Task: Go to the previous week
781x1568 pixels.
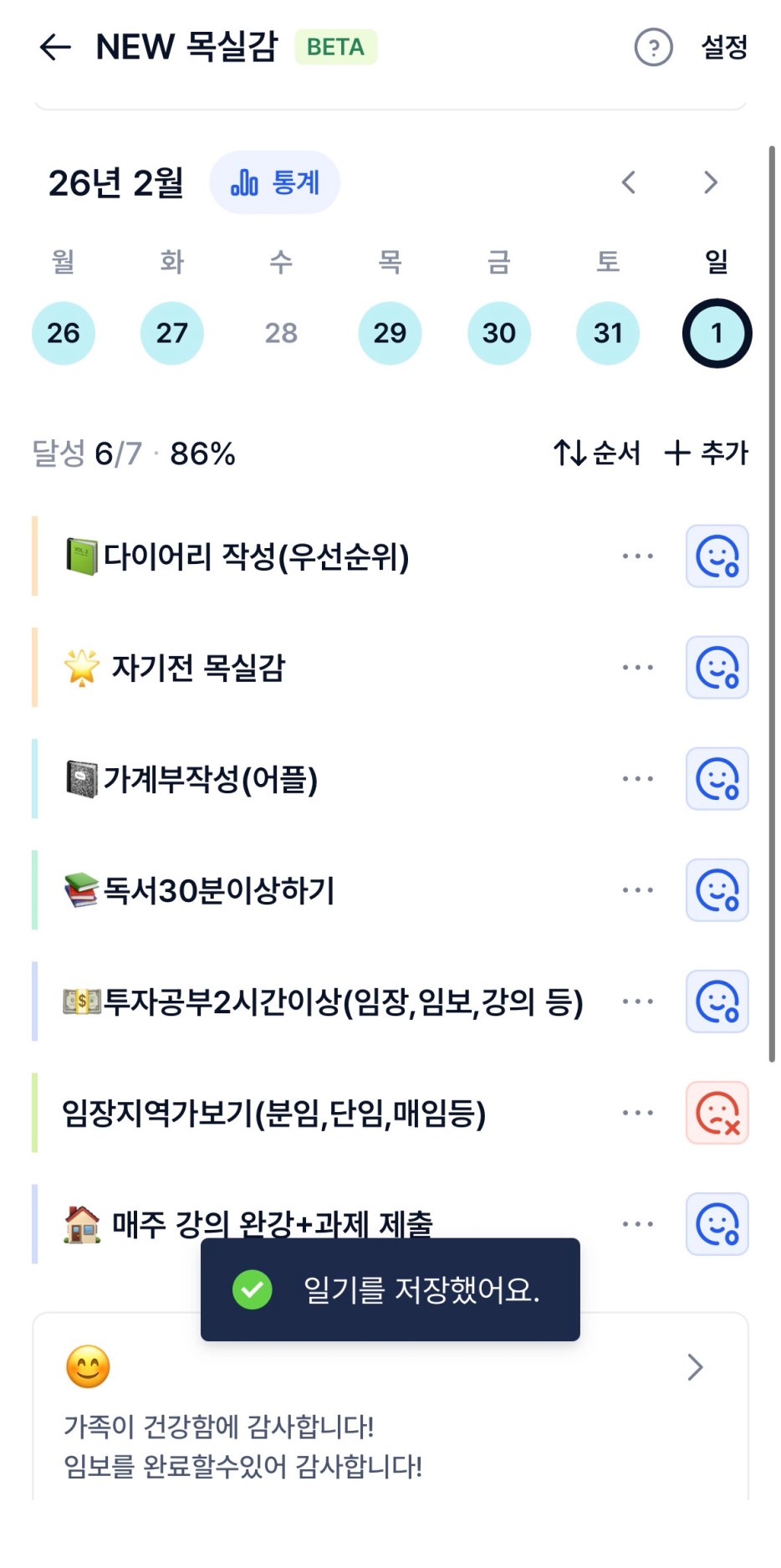Action: [629, 182]
